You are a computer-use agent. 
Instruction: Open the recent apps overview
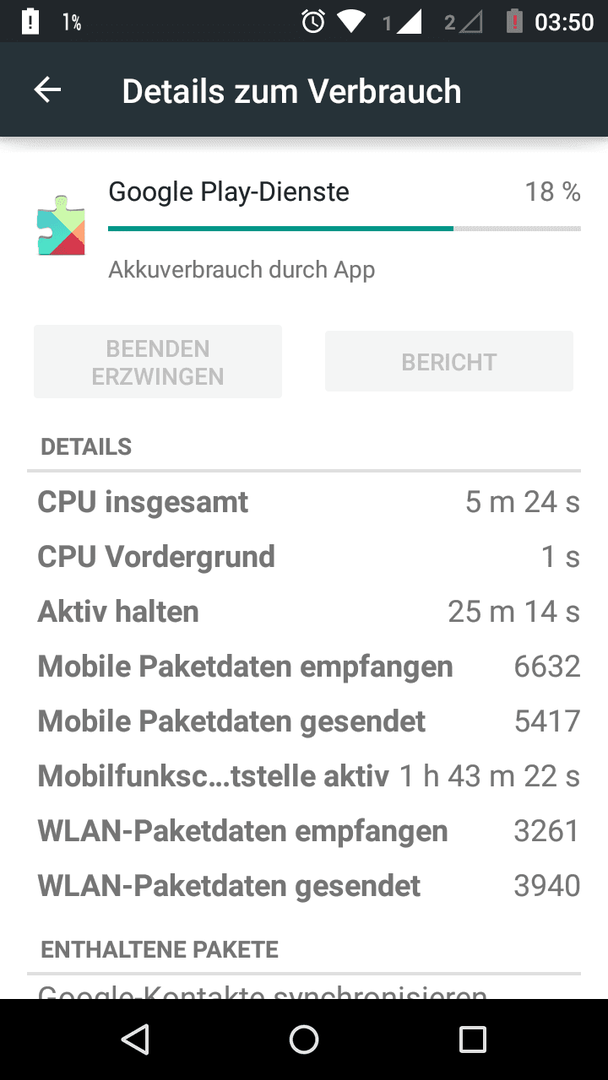[472, 1039]
